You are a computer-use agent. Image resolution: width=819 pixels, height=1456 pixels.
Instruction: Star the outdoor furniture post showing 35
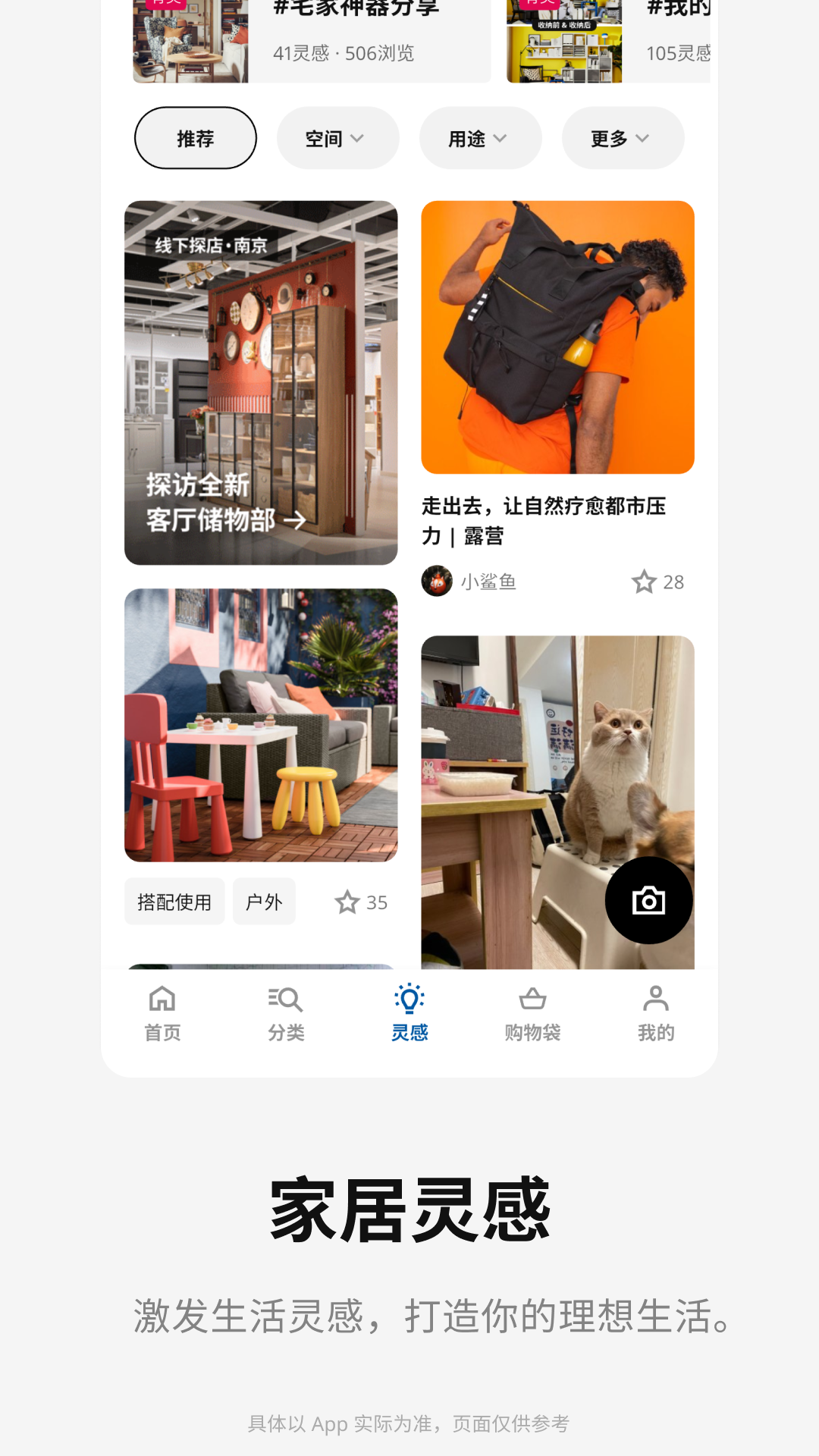point(349,902)
